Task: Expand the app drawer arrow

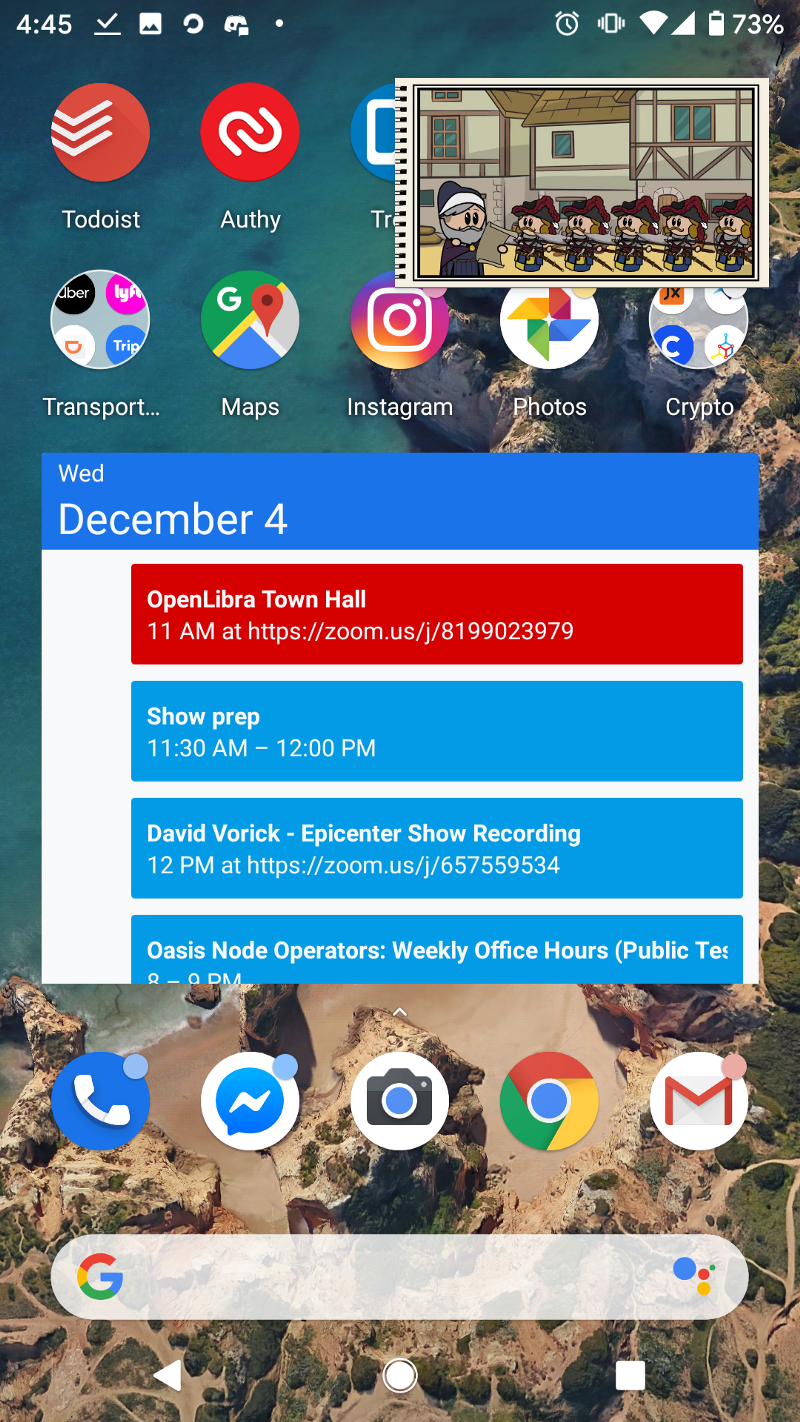Action: click(x=400, y=1012)
